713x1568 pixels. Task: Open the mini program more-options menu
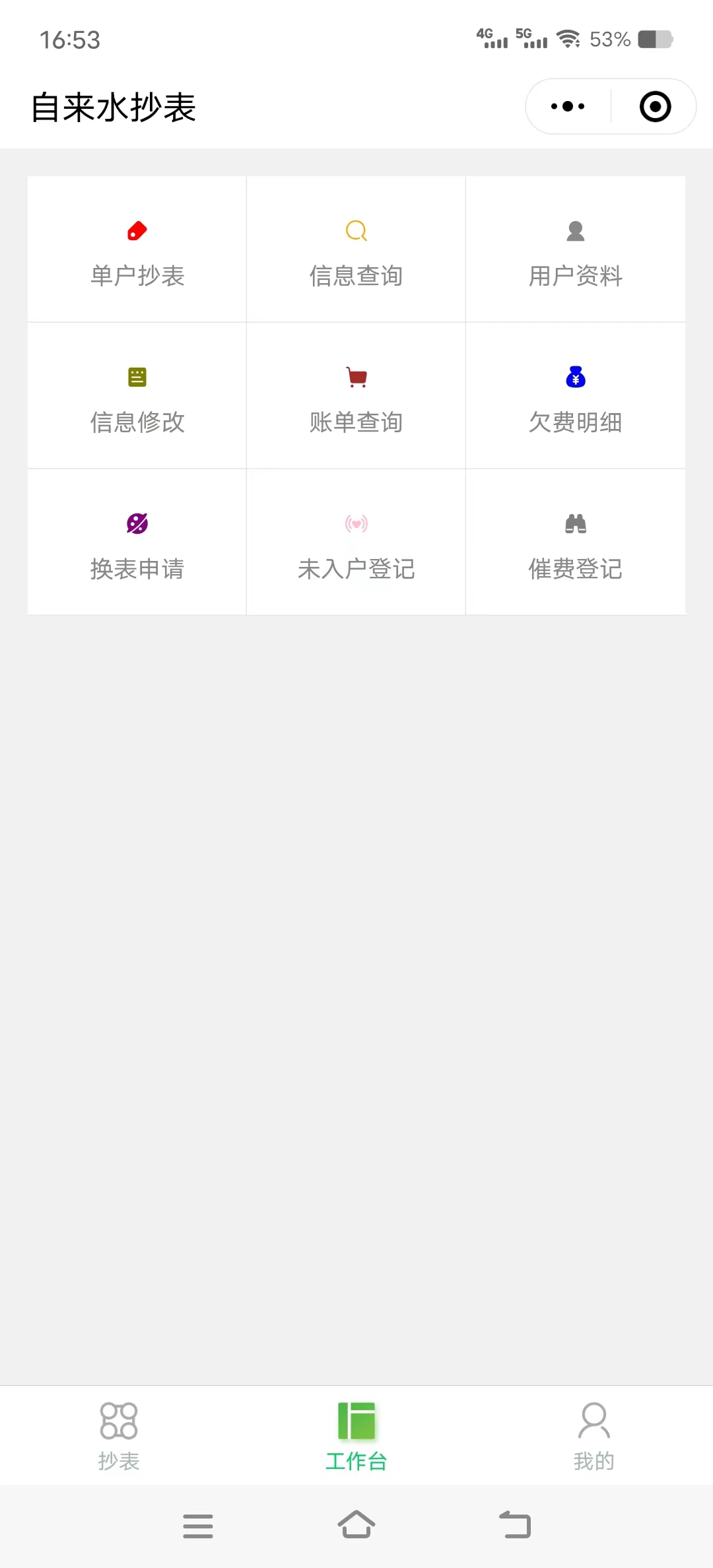point(568,106)
